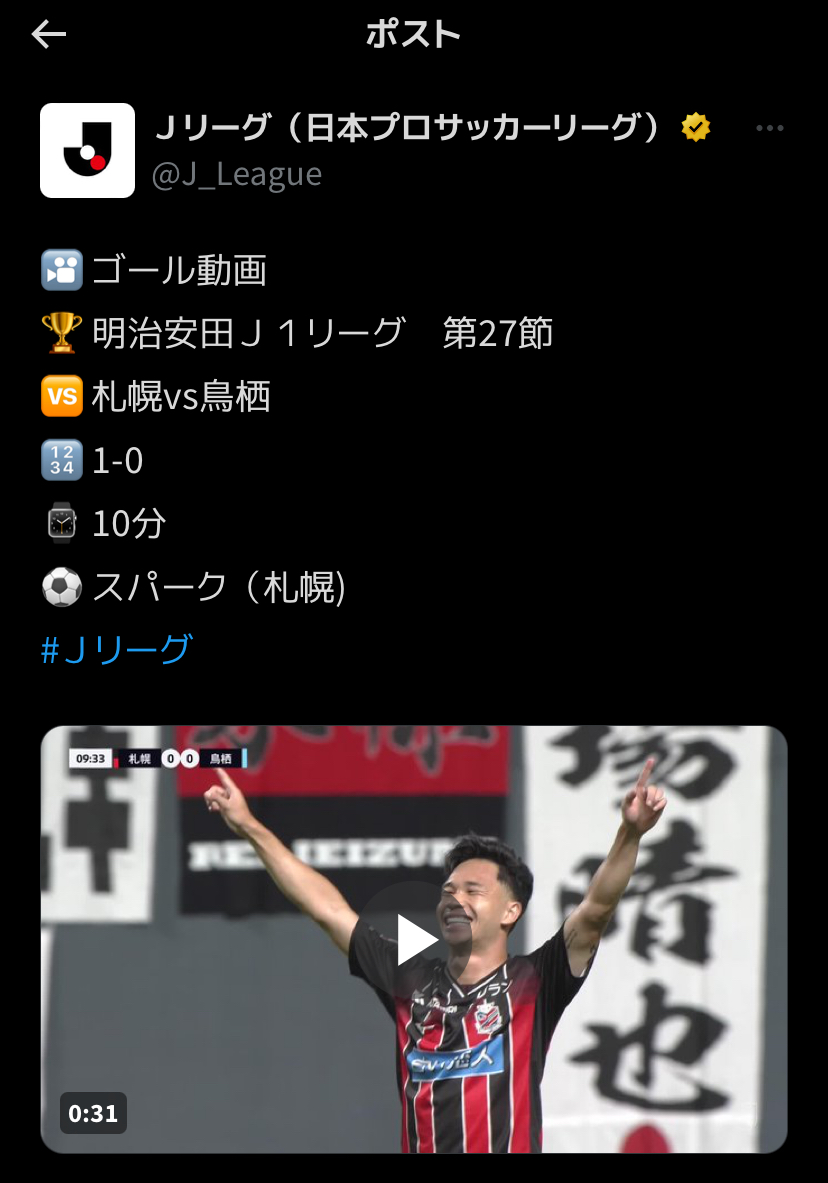Open the Jリーグ account name
828x1183 pixels.
(x=409, y=128)
